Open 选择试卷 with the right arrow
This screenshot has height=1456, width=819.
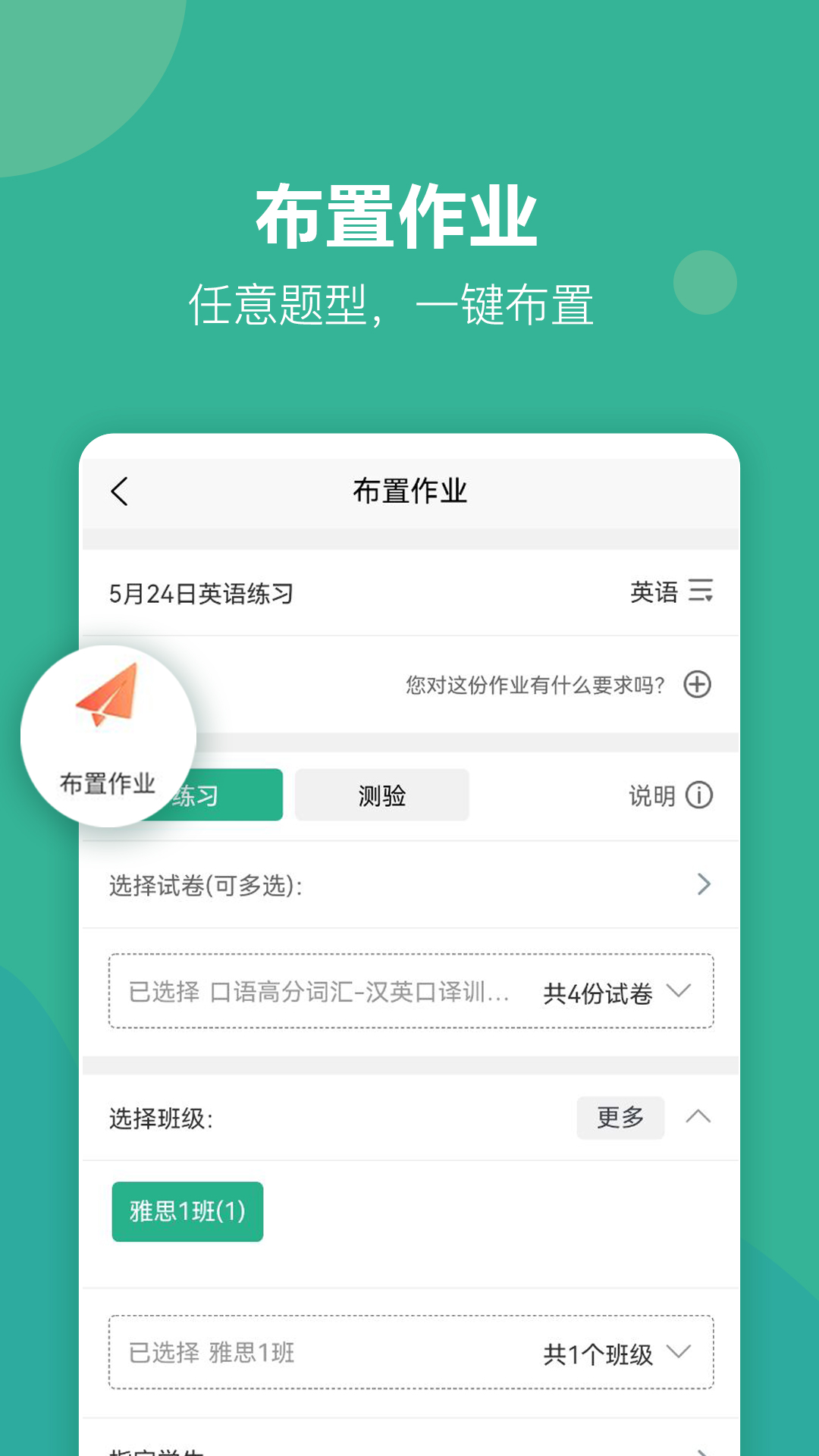(702, 884)
